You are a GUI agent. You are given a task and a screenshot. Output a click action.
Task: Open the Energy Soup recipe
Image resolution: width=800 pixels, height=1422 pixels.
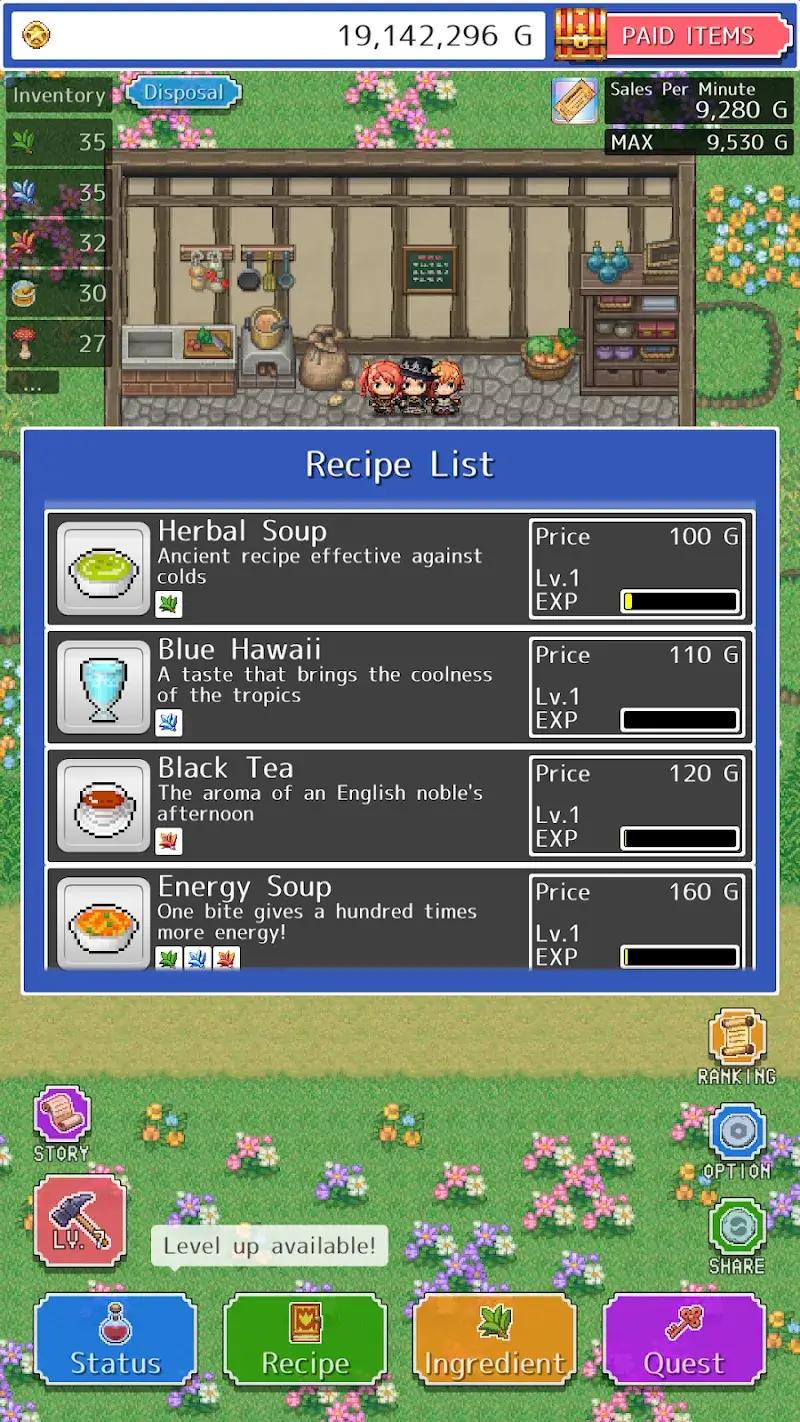tap(400, 918)
